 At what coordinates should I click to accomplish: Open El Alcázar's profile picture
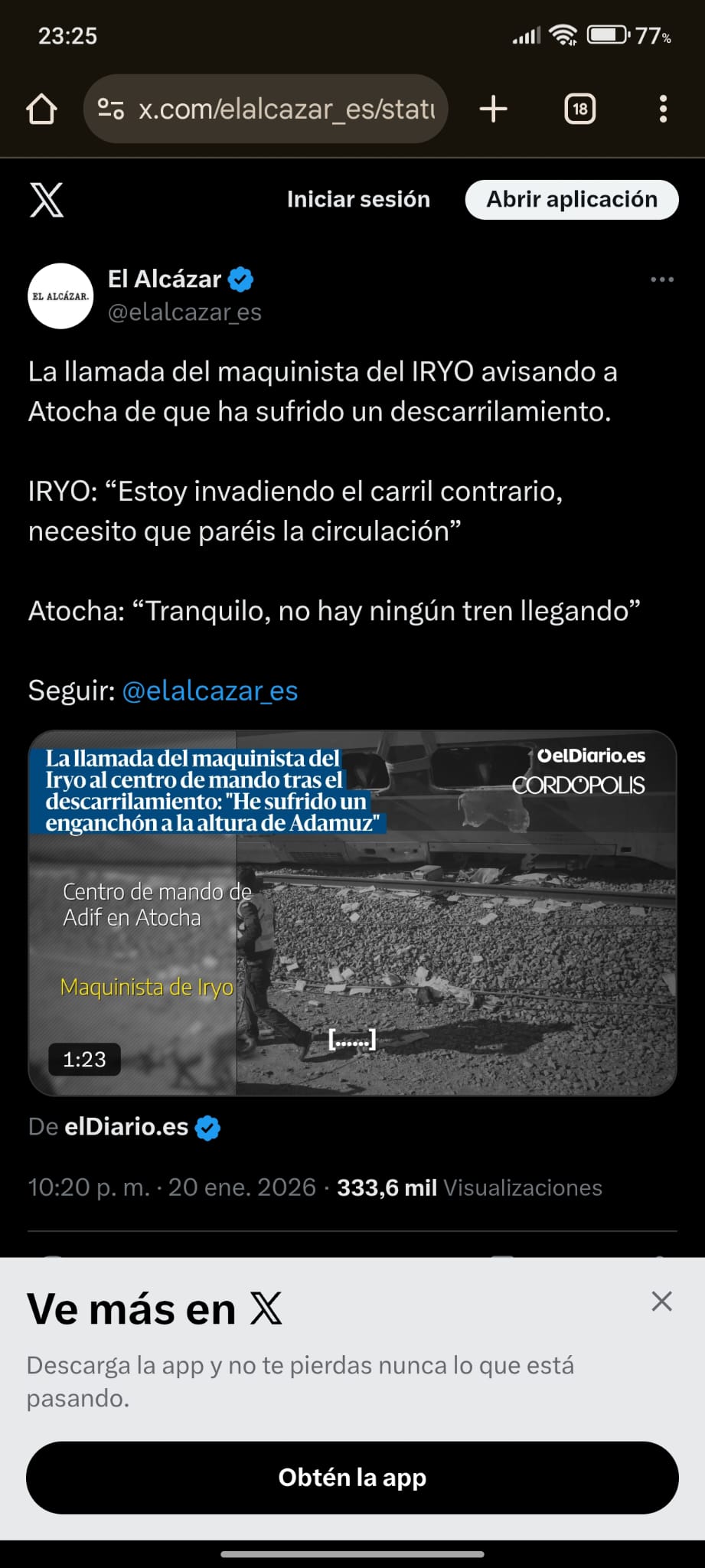[x=60, y=296]
